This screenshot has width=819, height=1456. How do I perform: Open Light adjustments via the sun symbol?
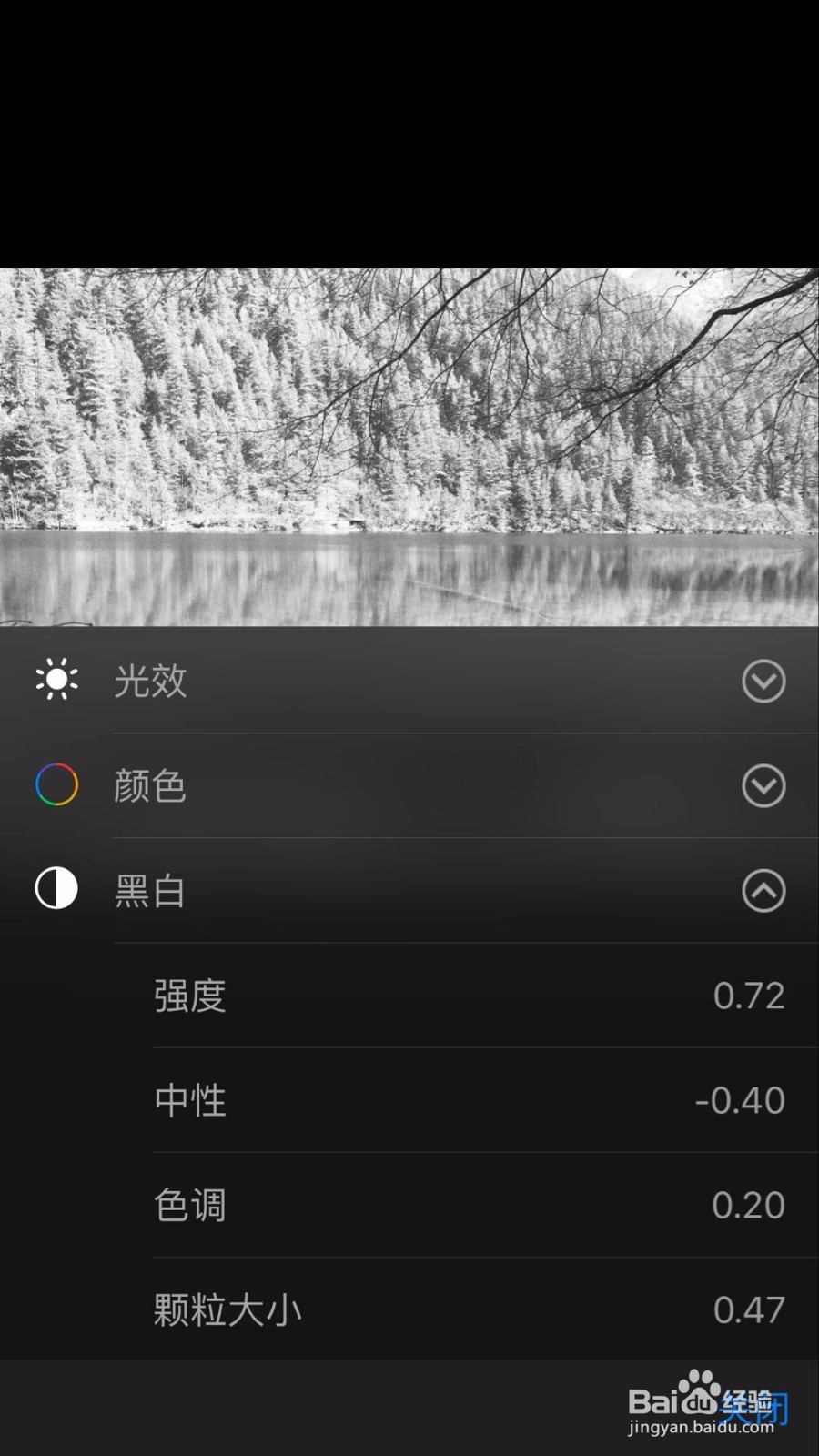[56, 681]
